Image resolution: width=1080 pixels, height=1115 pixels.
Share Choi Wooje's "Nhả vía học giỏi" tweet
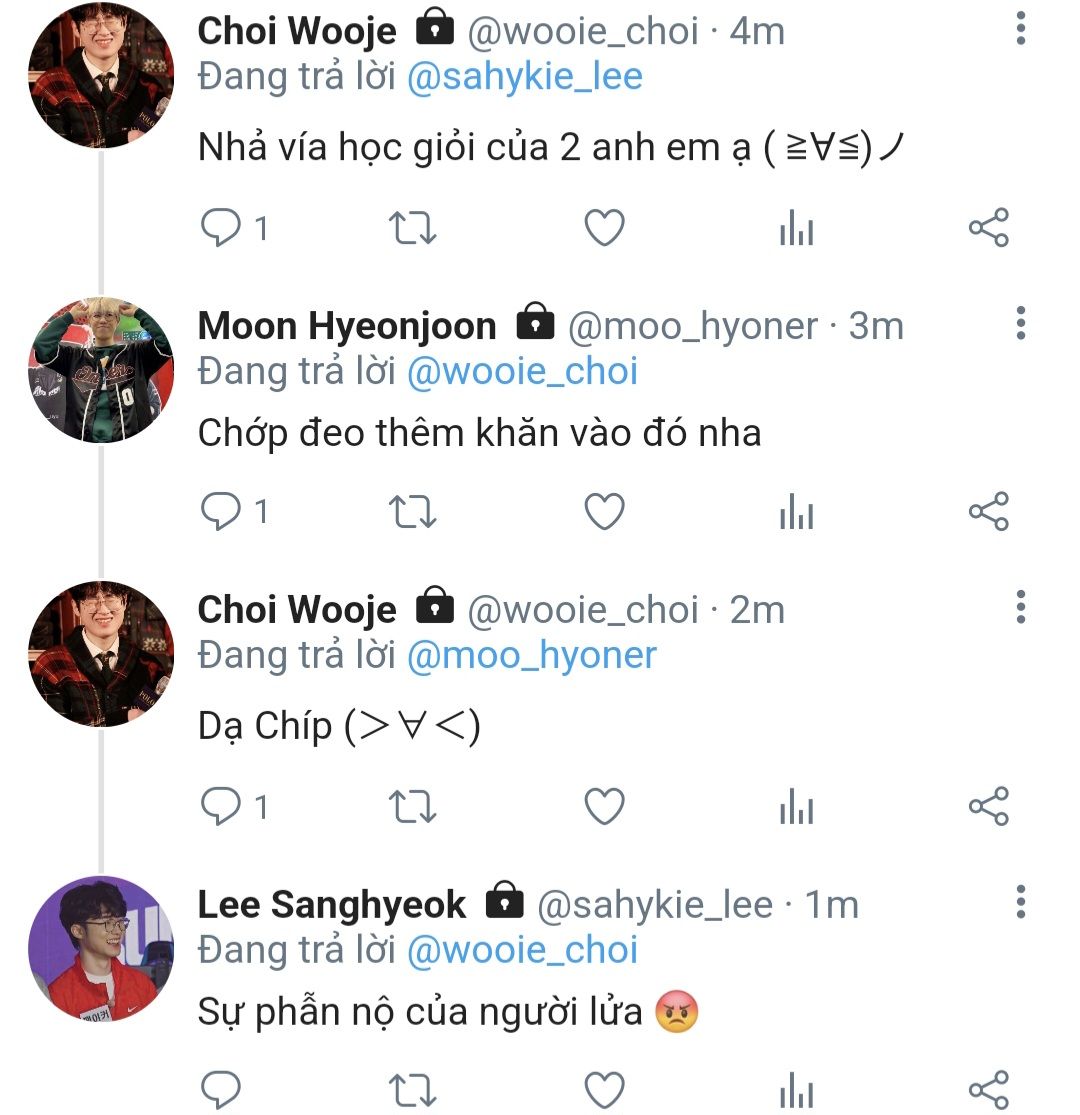[988, 229]
